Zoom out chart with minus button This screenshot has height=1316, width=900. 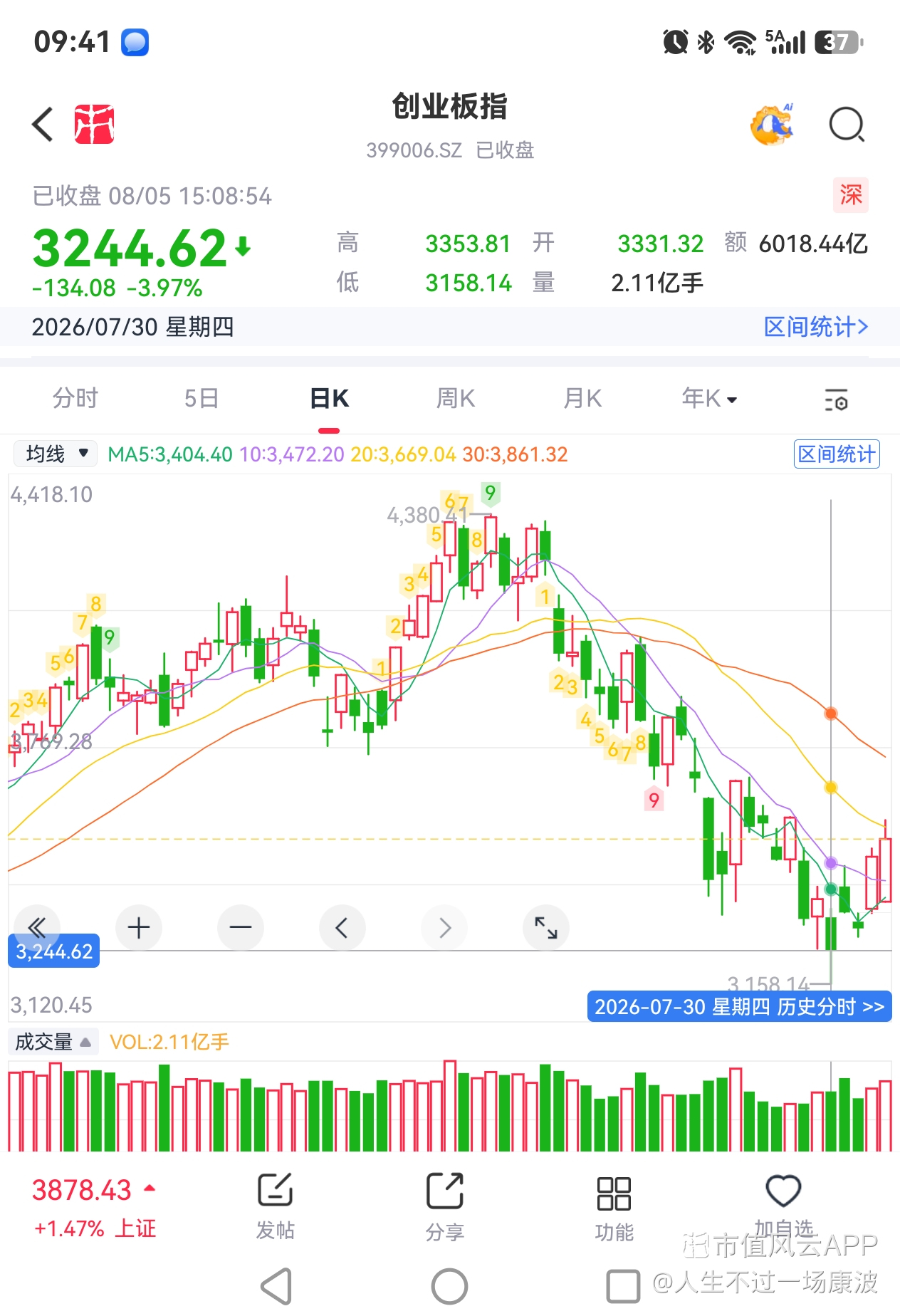point(241,928)
